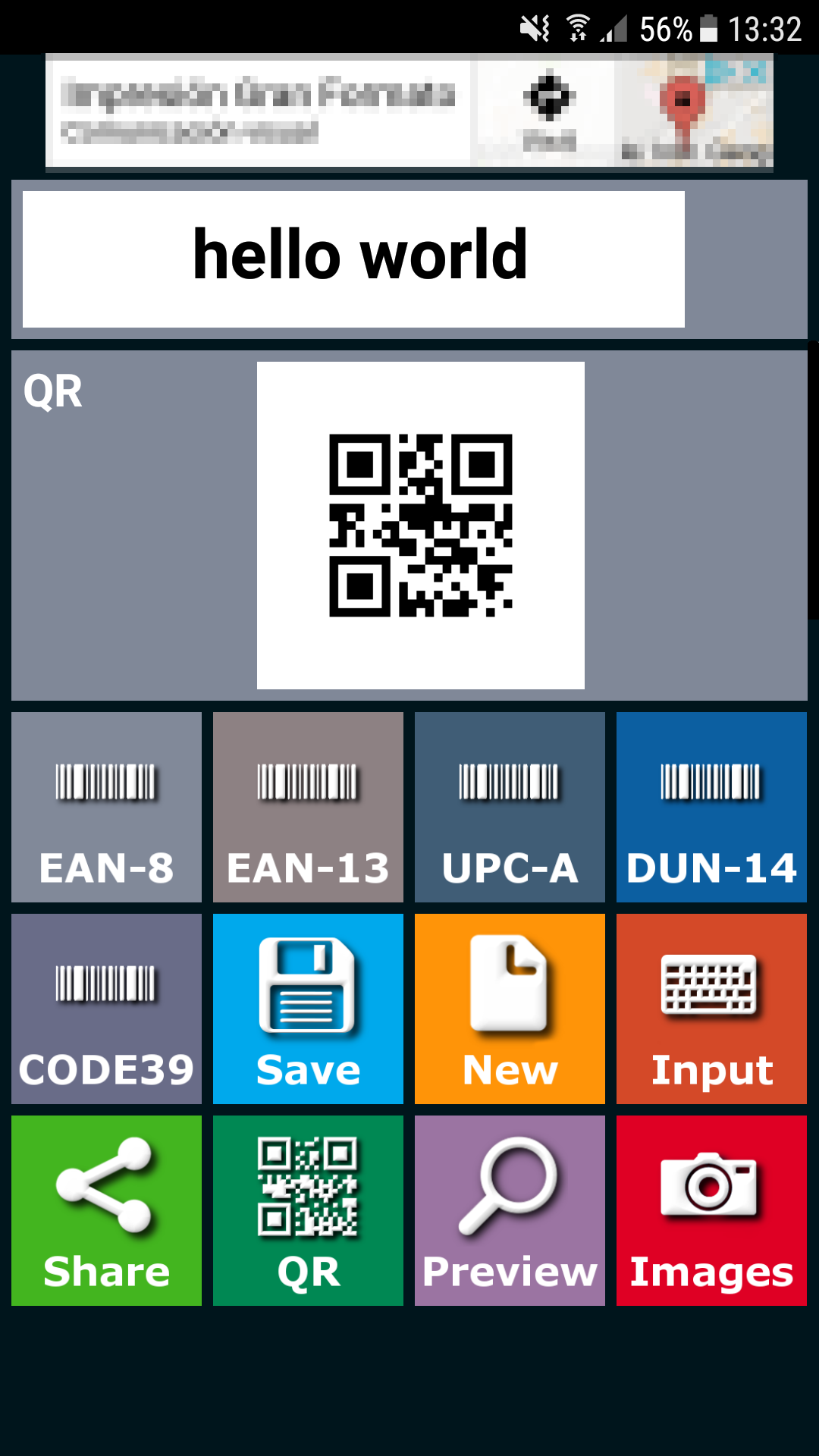This screenshot has width=819, height=1456.
Task: Select the QR generation icon
Action: pyautogui.click(x=308, y=1211)
